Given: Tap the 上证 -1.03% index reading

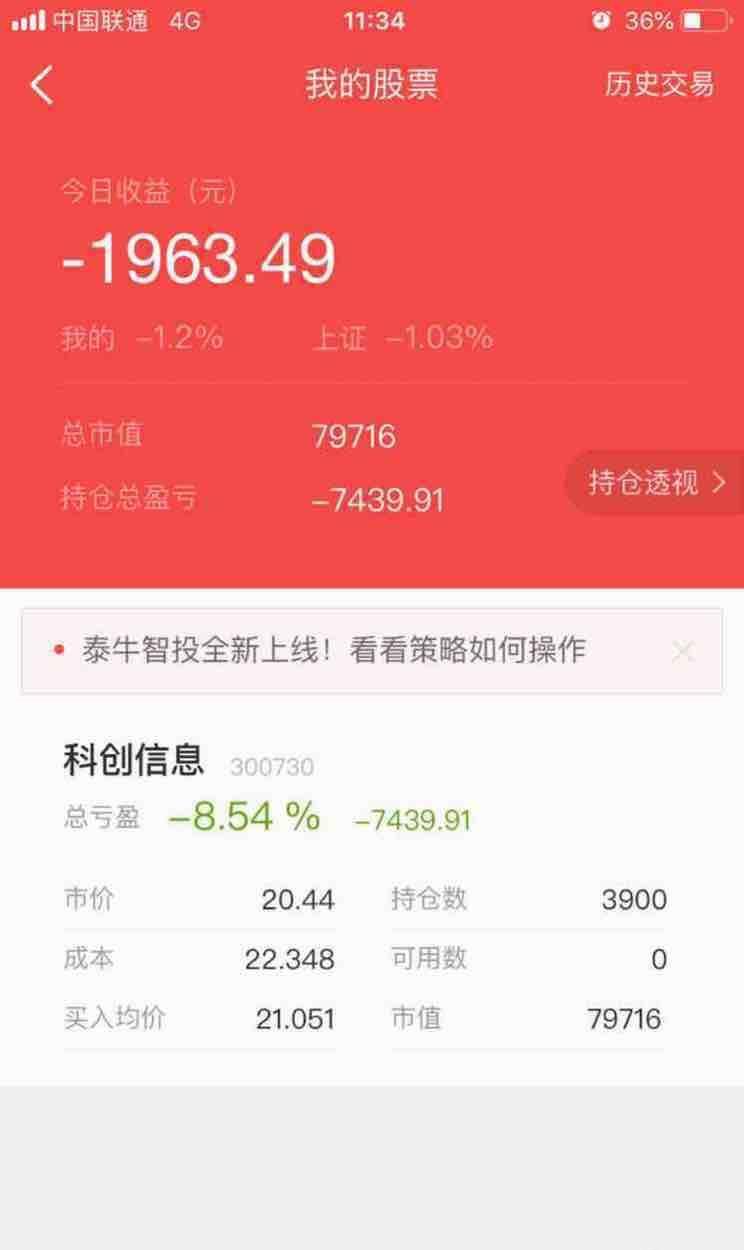Looking at the screenshot, I should coord(399,339).
